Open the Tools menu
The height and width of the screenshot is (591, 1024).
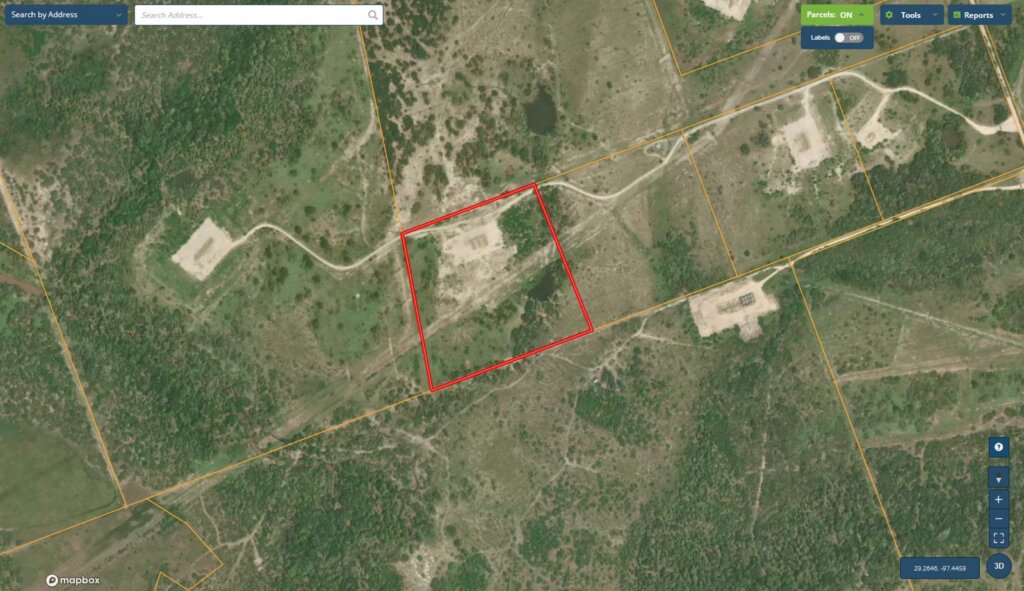click(x=910, y=15)
